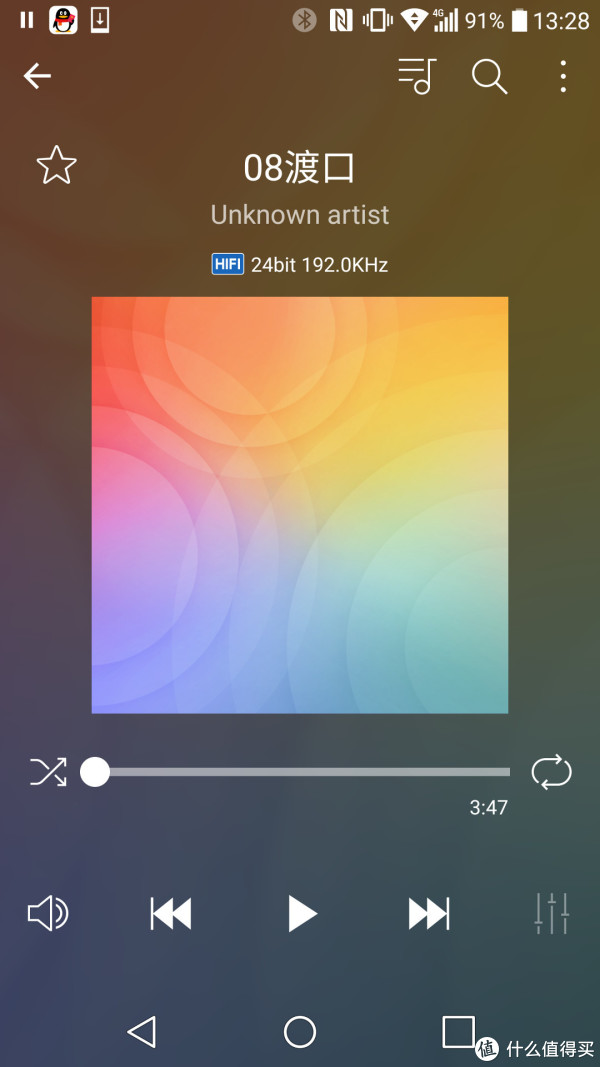Toggle repeat mode
600x1067 pixels.
[551, 772]
